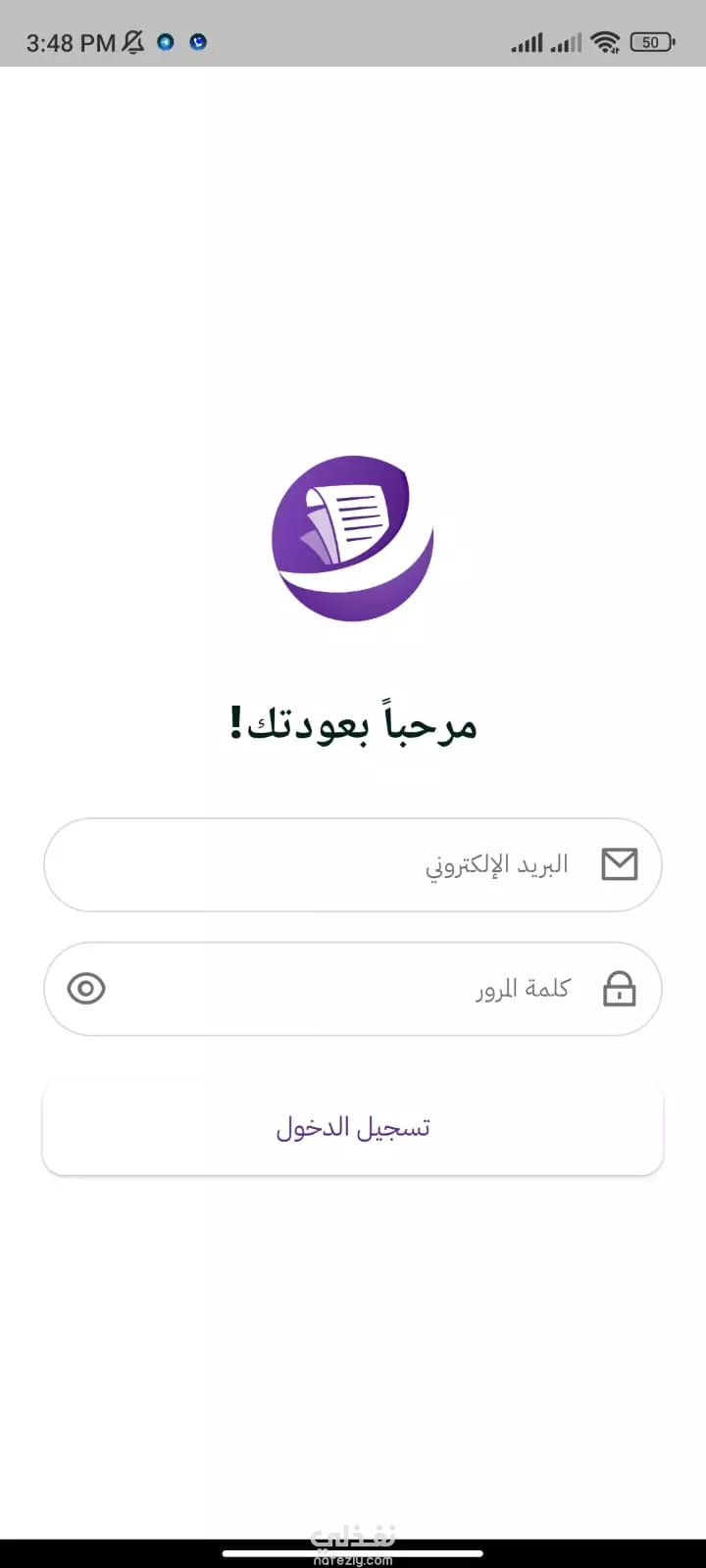Show the password with the eye icon
706x1568 pixels.
point(86,989)
